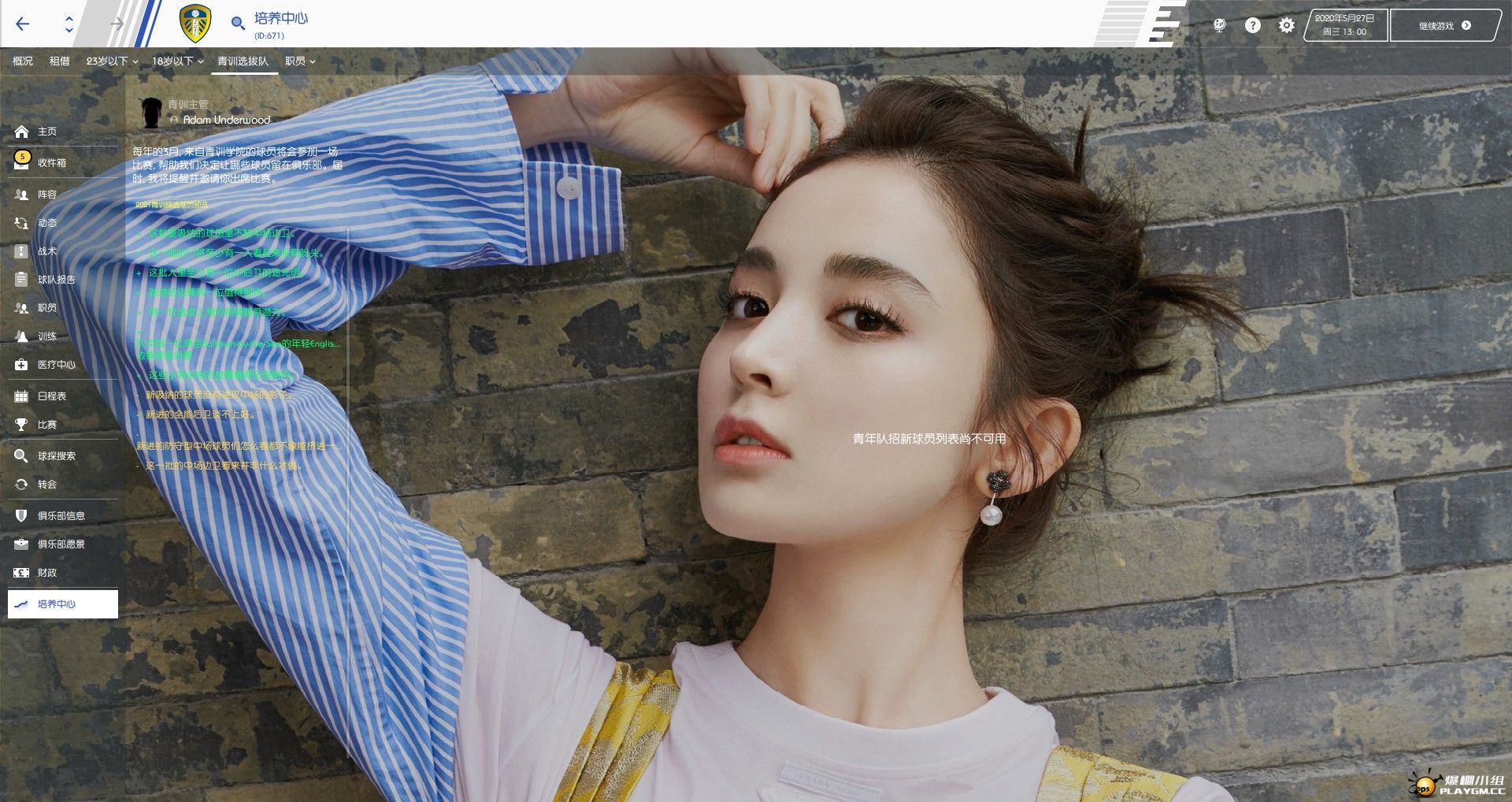Open 转会 transfers in the sidebar

[46, 485]
